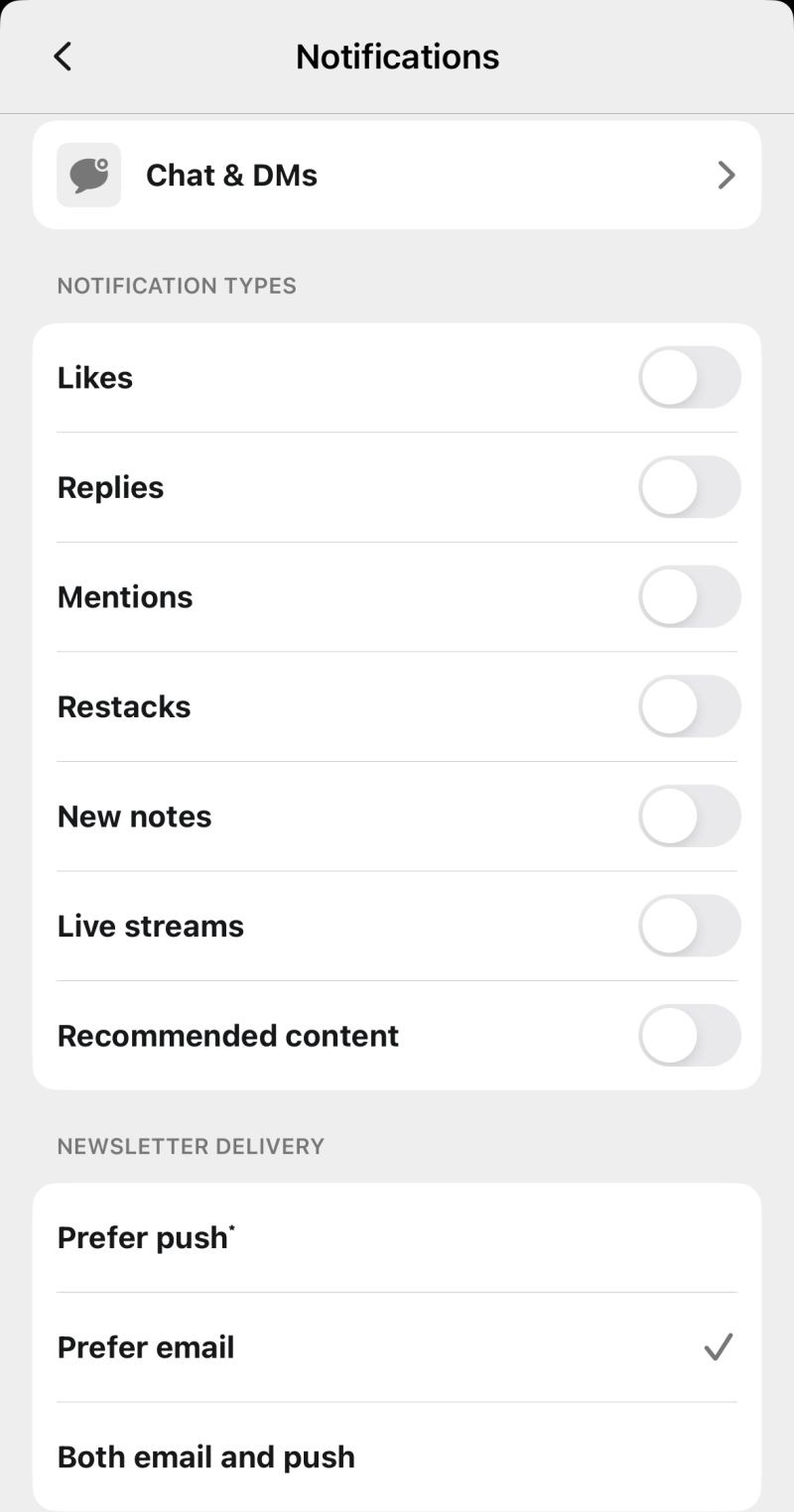Switch on New notes notifications
This screenshot has height=1512, width=794.
click(x=689, y=816)
